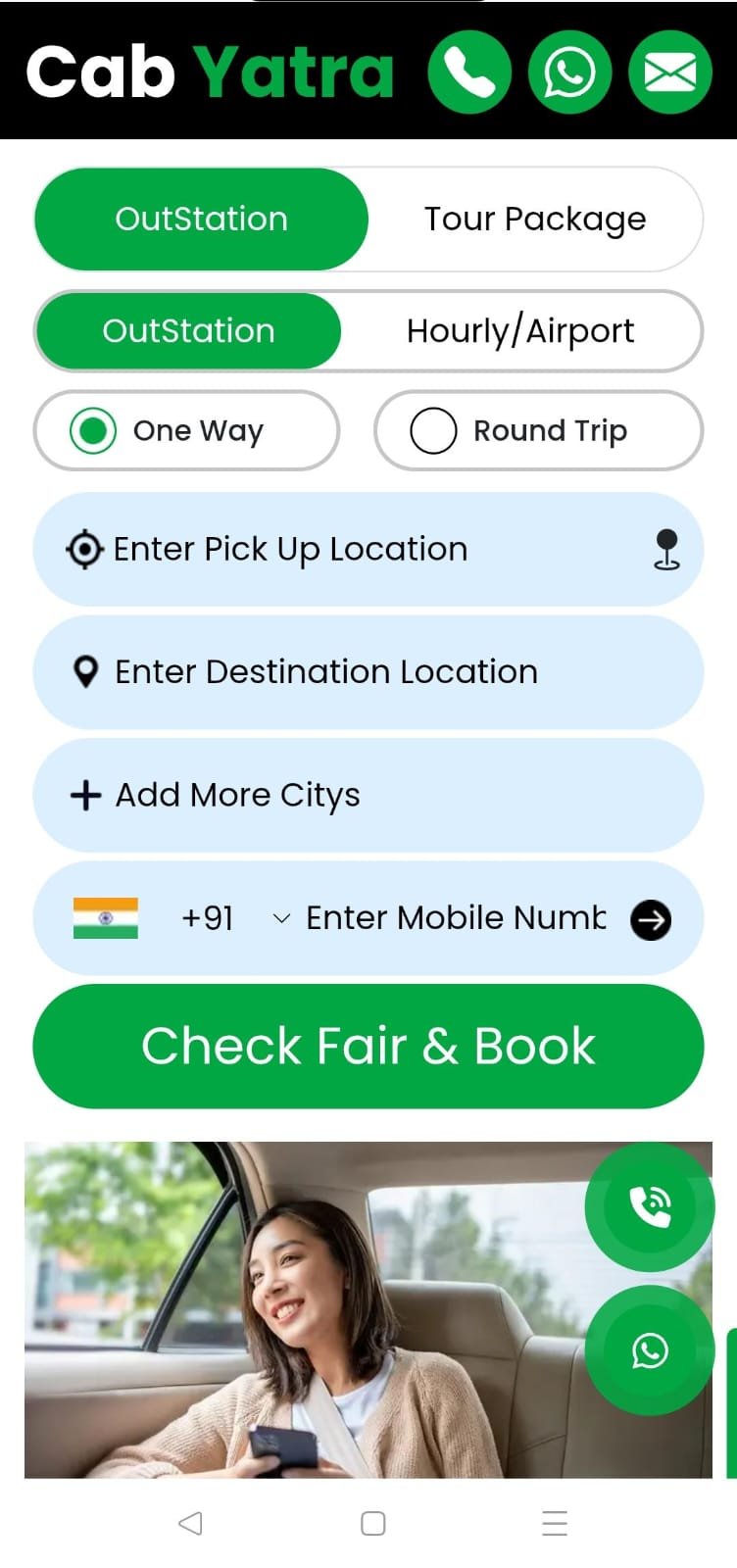Select the Hourly/Airport option
This screenshot has height=1568, width=737.
tap(520, 331)
